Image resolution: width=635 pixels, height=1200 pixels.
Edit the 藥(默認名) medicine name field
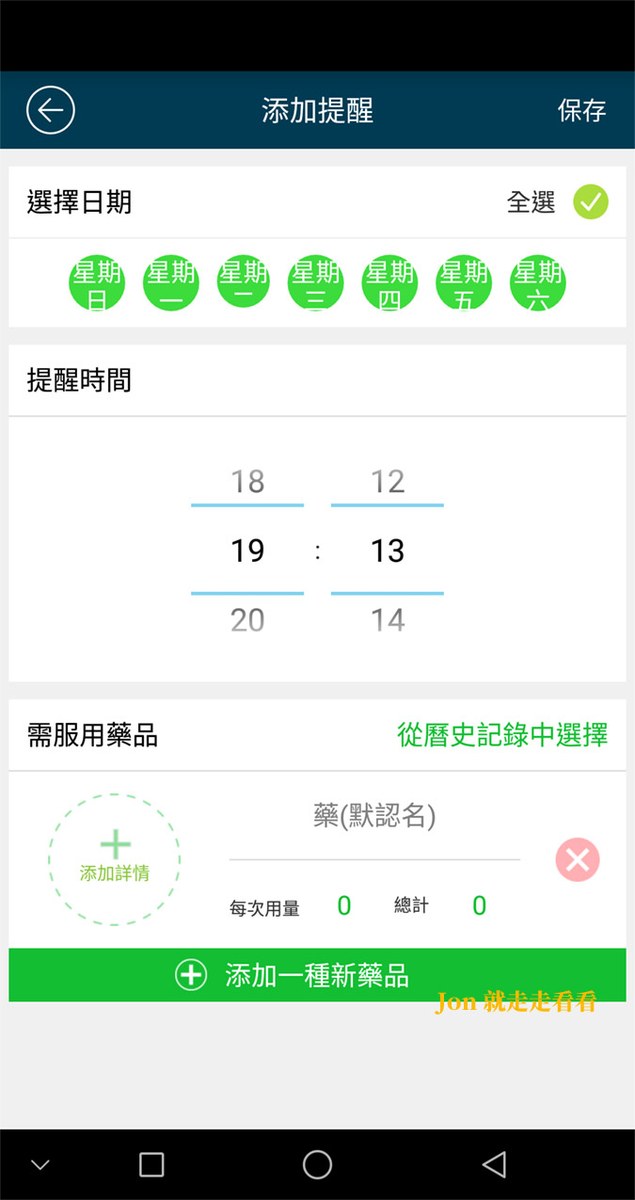point(375,818)
